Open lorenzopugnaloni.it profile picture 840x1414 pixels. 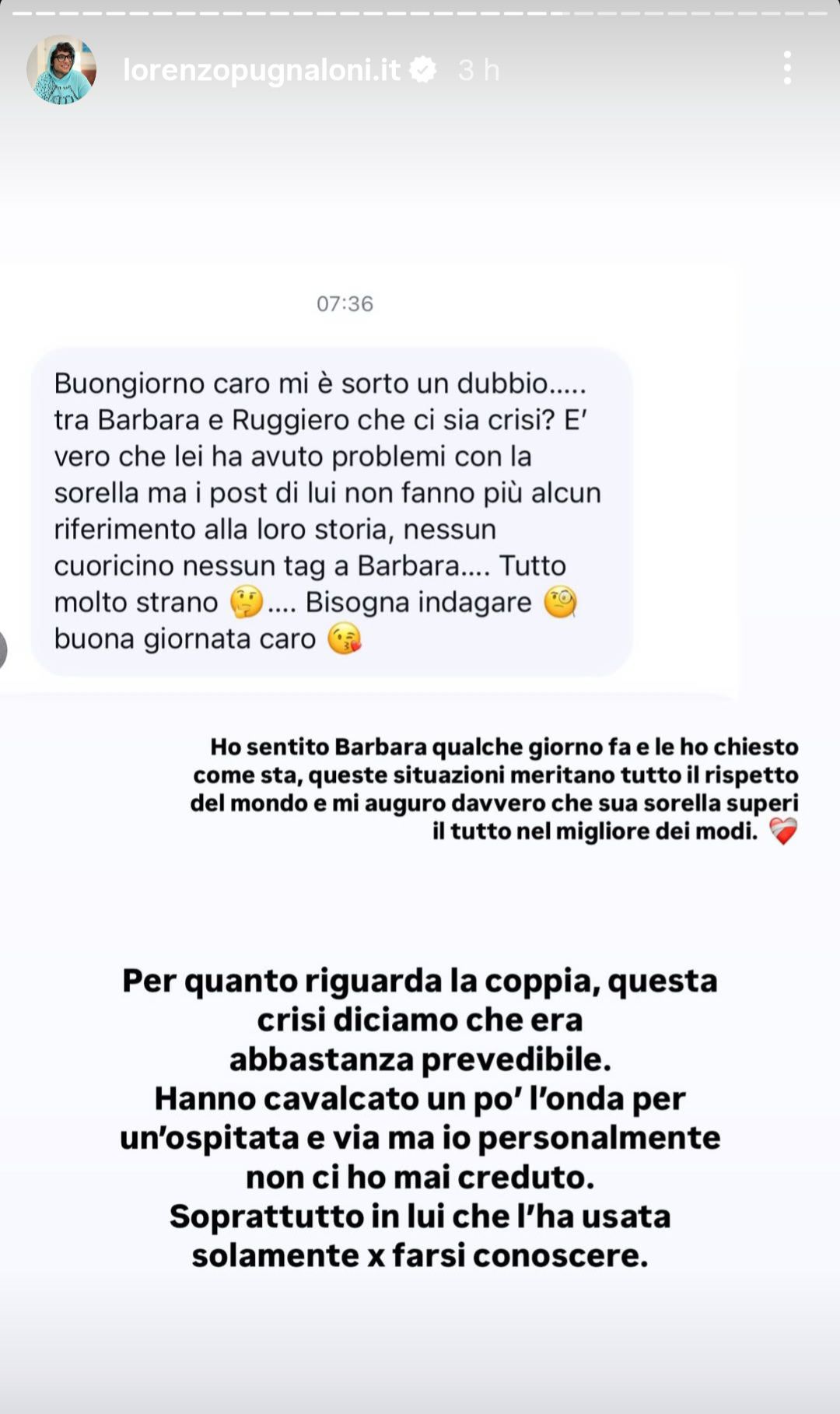point(61,70)
